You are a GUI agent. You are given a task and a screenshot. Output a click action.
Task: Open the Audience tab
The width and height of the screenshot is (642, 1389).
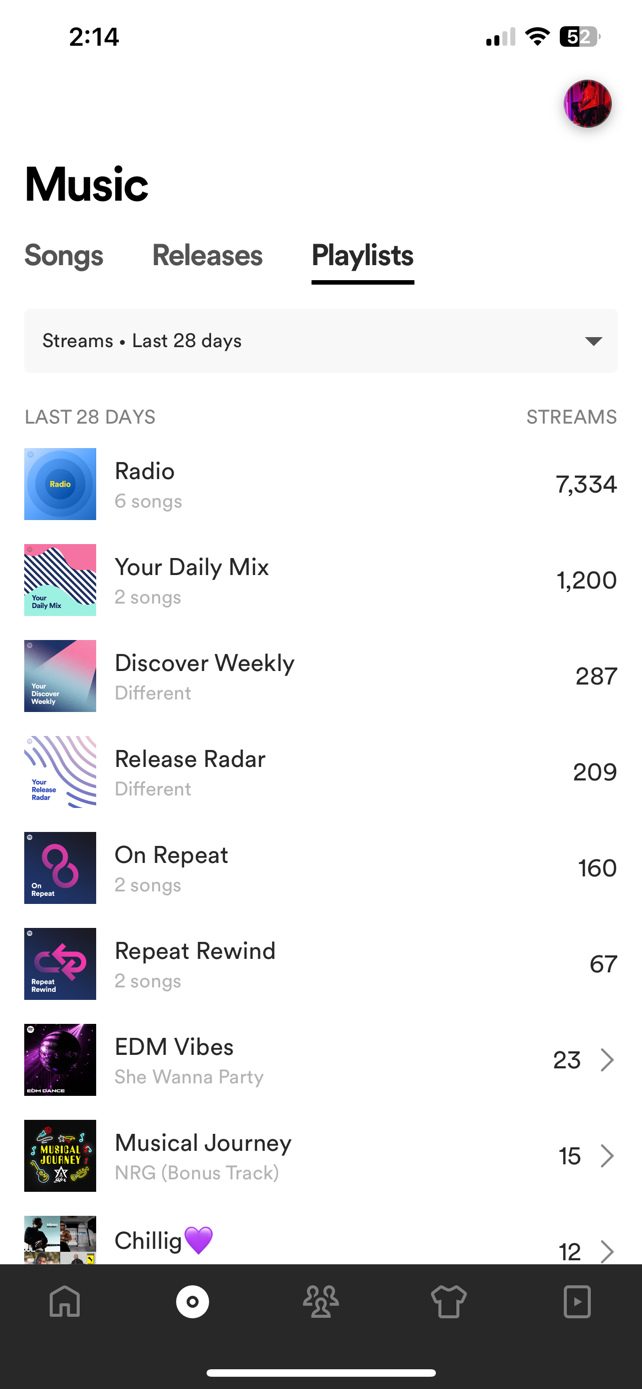coord(321,1301)
